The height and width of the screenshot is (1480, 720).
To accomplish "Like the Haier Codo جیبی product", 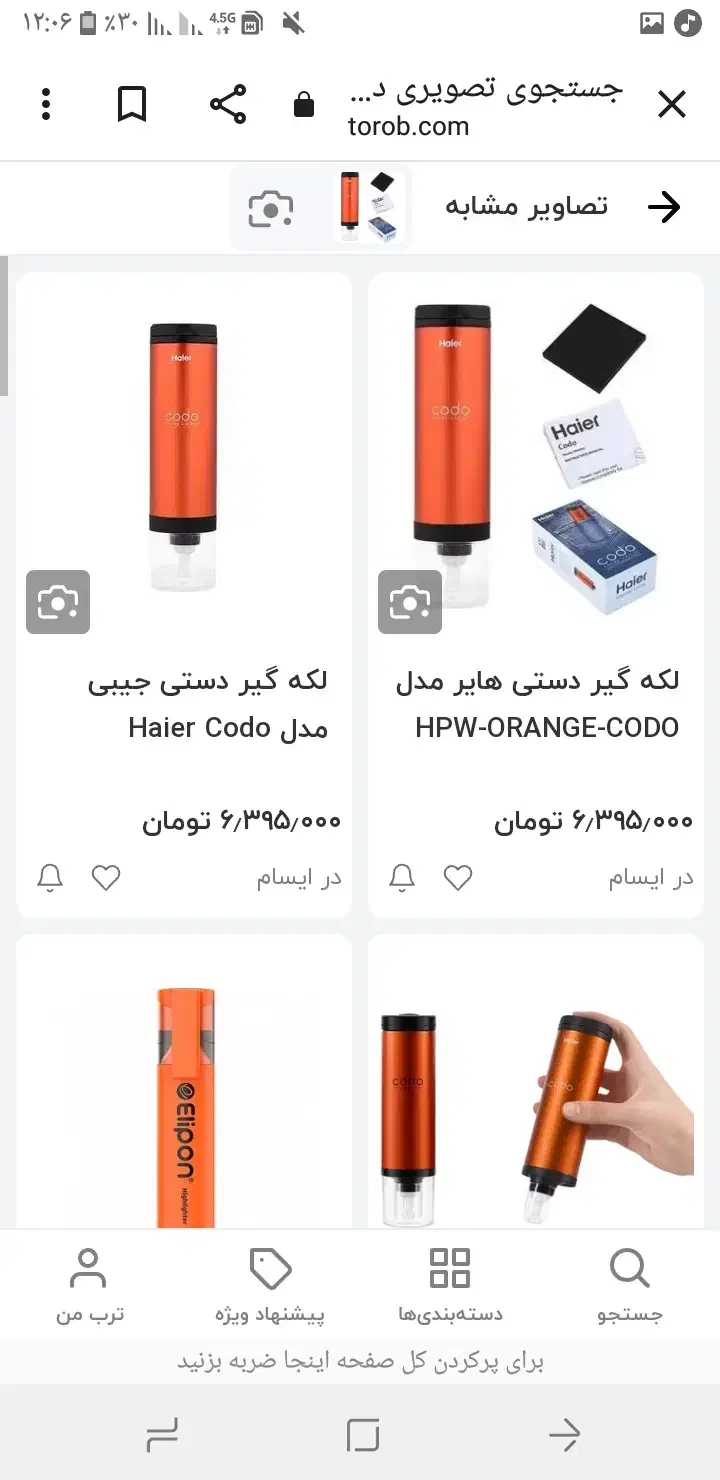I will (106, 878).
